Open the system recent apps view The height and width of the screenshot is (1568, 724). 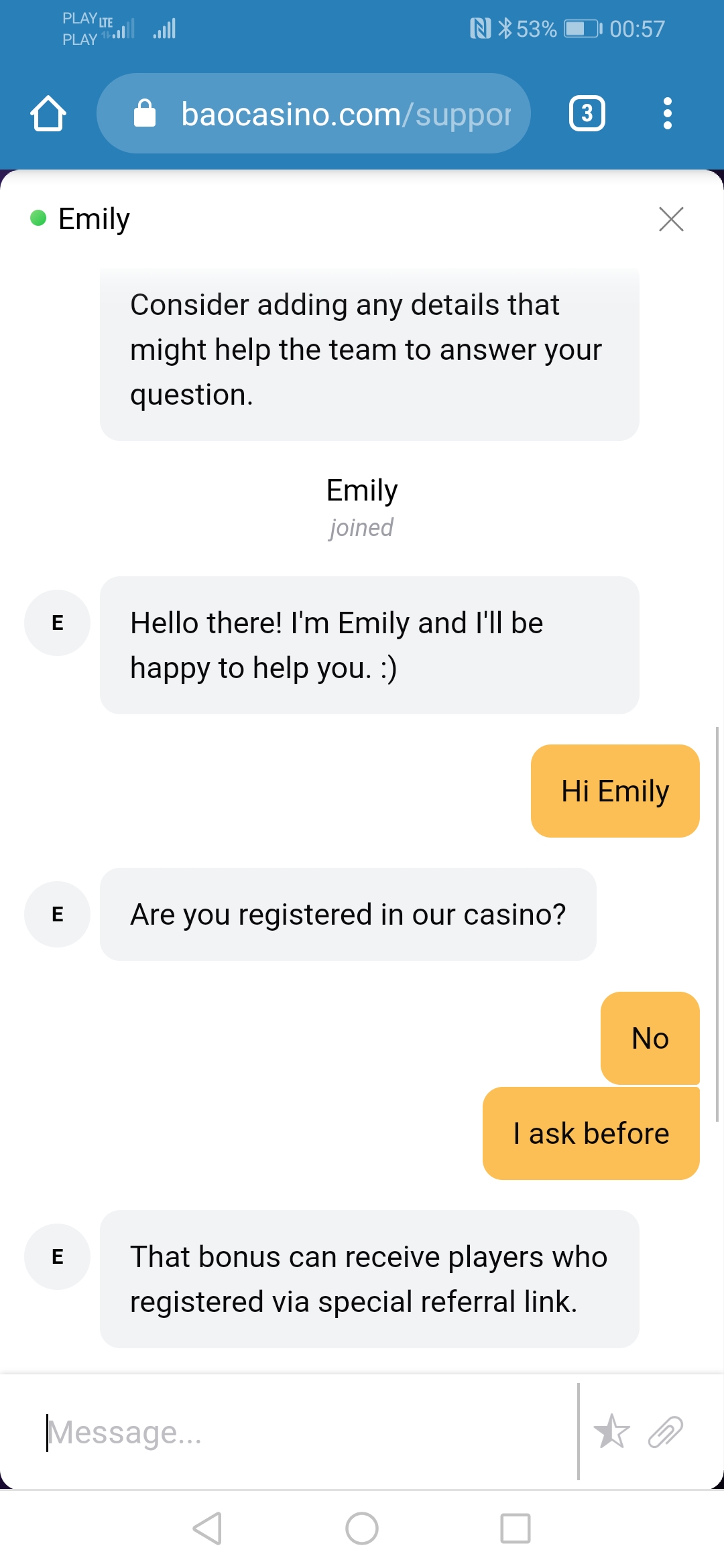[x=515, y=1528]
